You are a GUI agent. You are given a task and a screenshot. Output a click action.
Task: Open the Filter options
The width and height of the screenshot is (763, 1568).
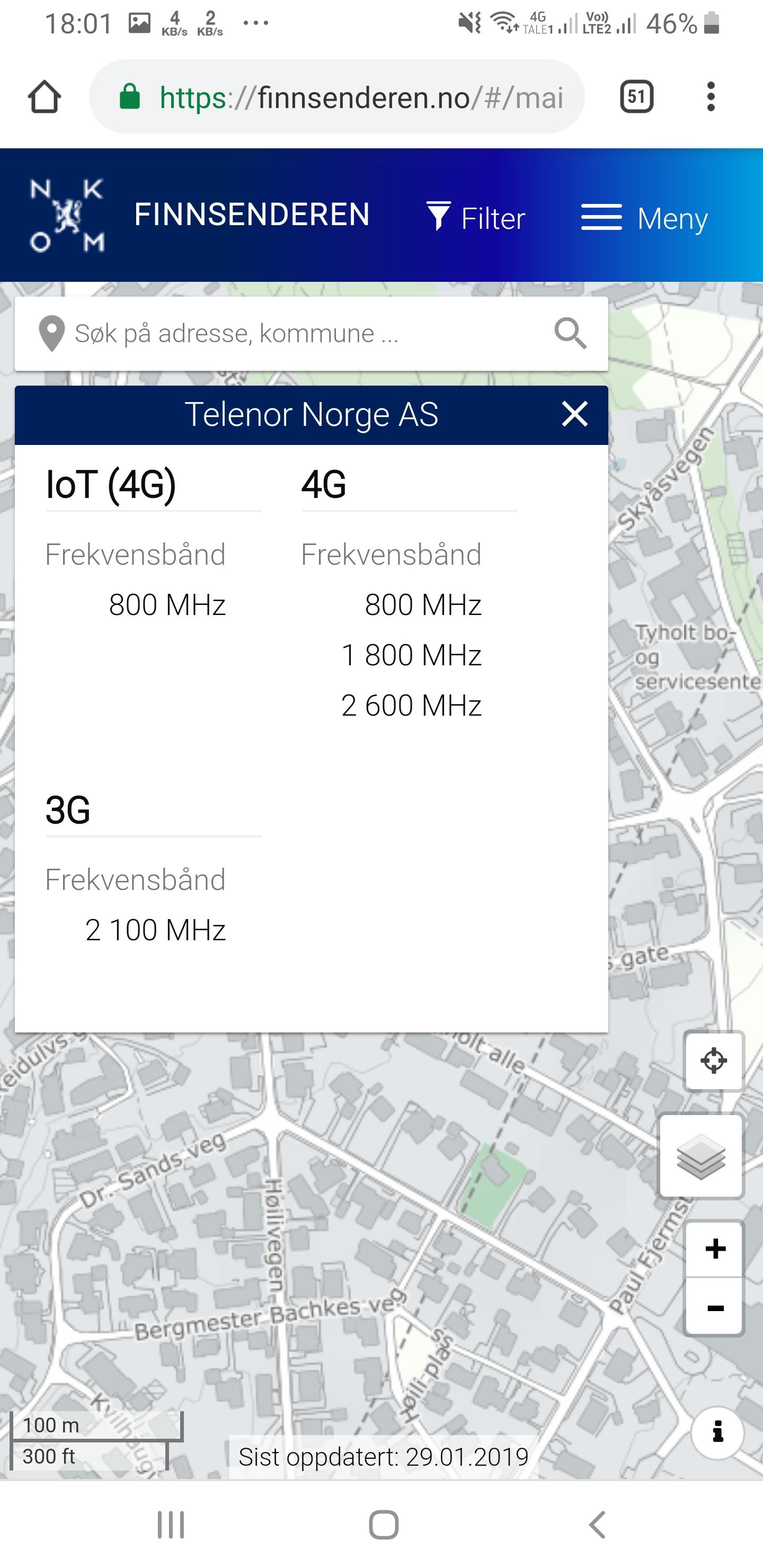(x=476, y=217)
